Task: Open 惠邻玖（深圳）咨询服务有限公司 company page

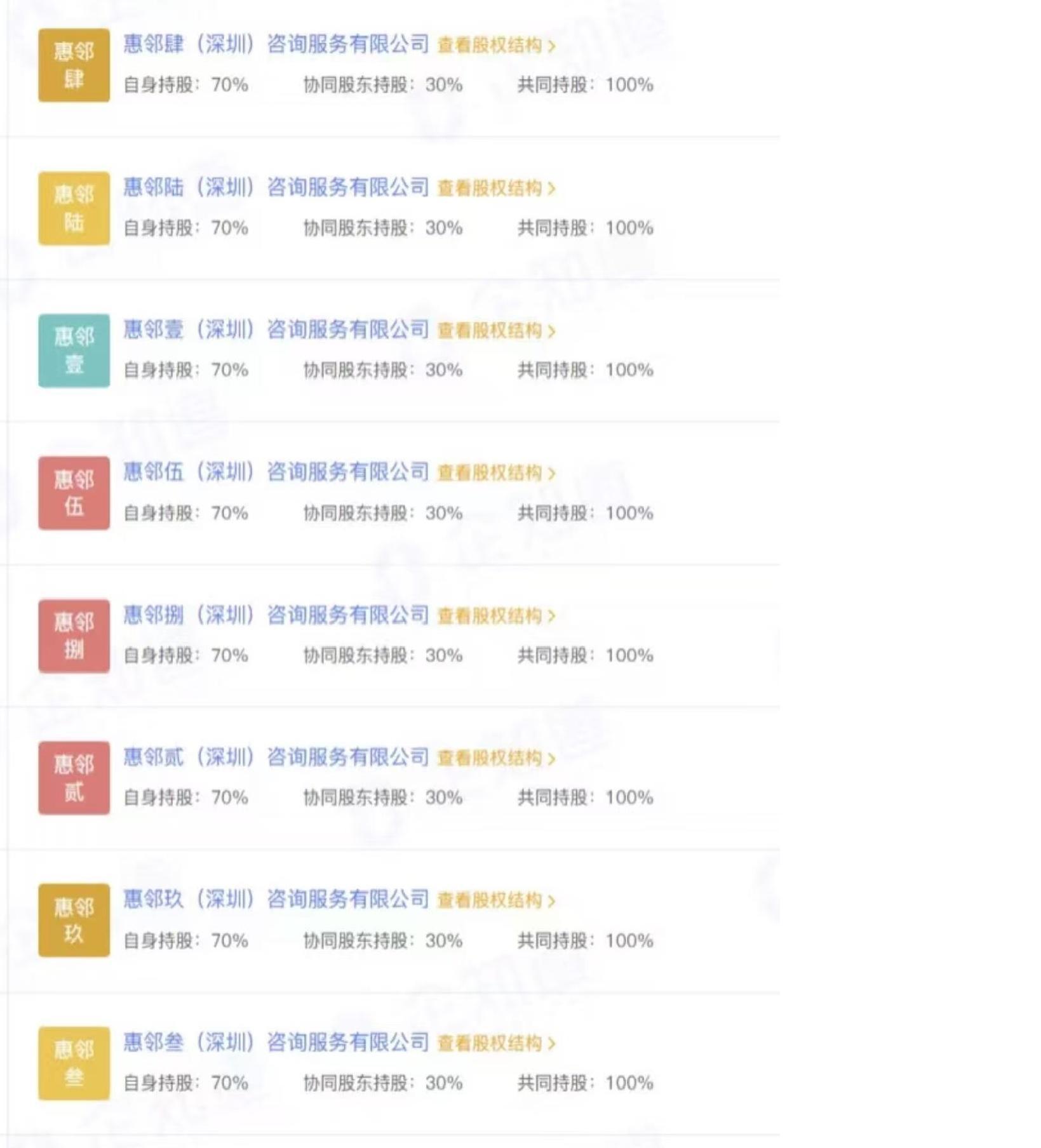Action: (x=276, y=899)
